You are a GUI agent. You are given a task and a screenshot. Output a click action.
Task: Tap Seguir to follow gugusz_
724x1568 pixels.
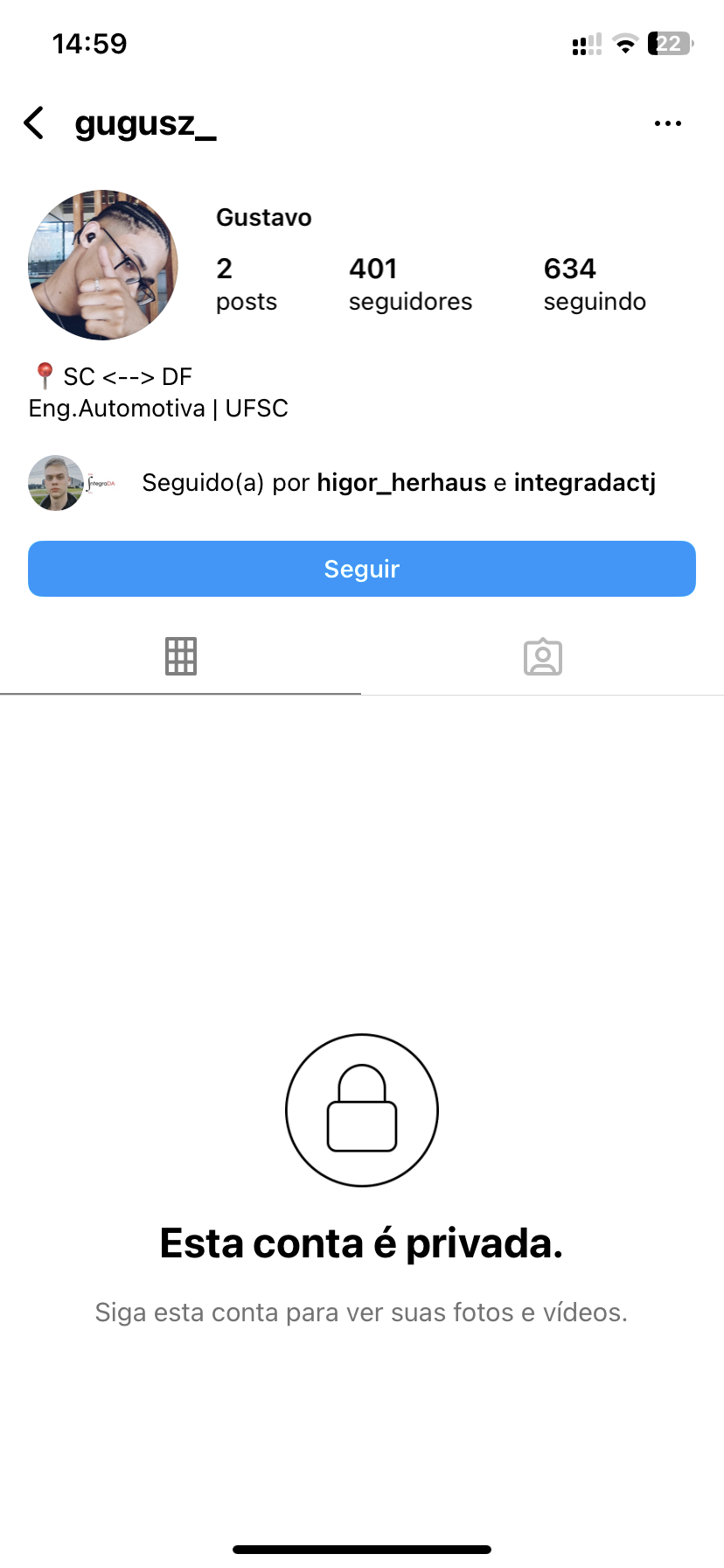(362, 569)
